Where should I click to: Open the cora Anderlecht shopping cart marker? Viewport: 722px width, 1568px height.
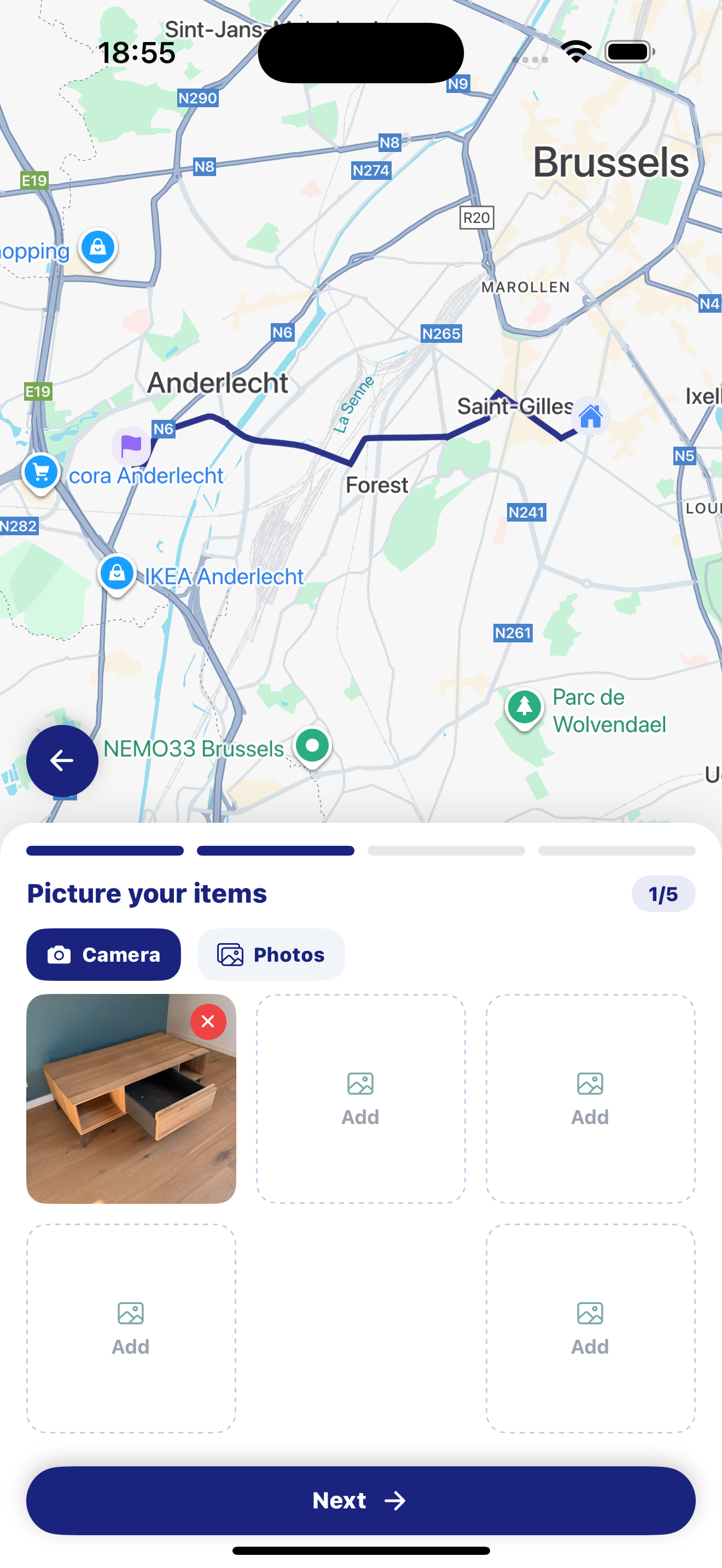pyautogui.click(x=41, y=472)
